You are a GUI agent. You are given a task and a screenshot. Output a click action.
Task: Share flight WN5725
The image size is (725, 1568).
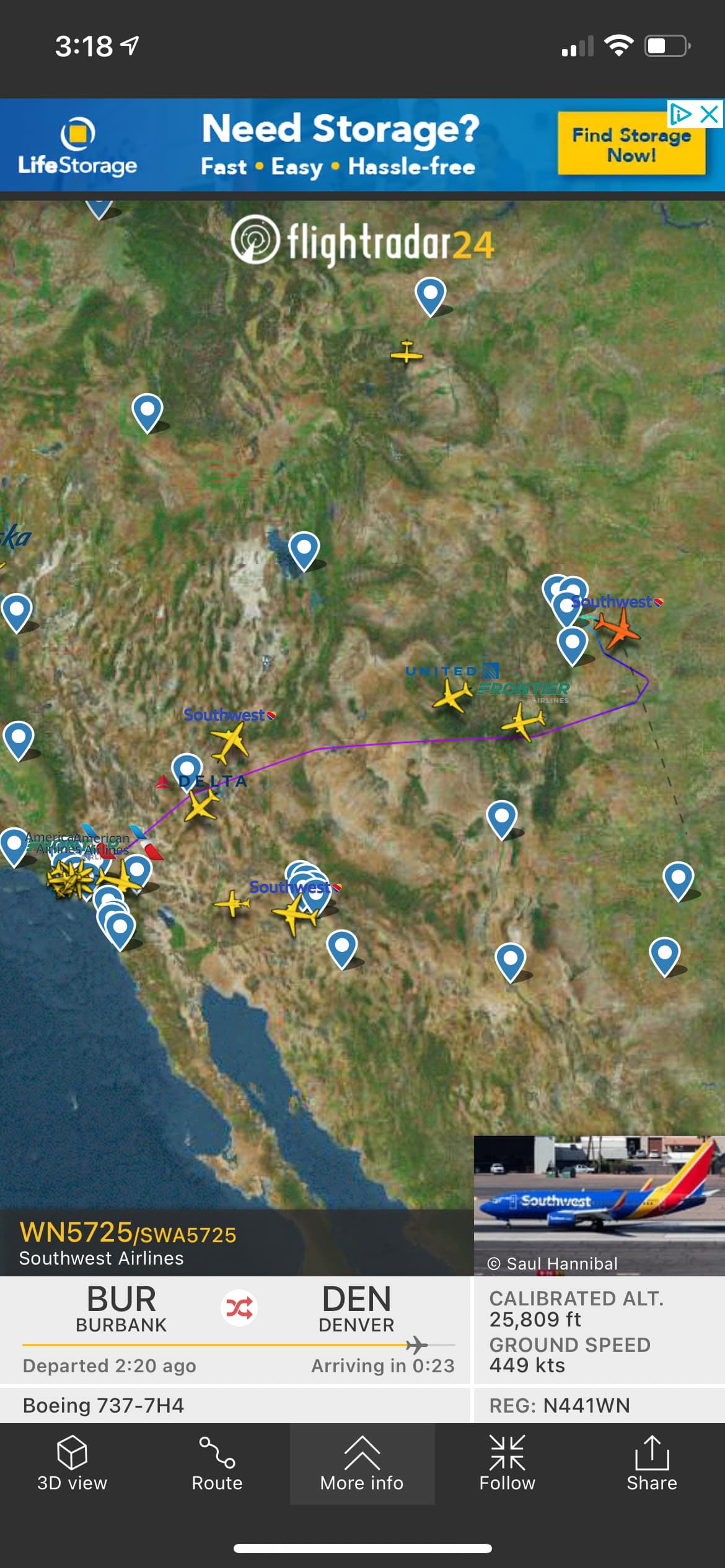click(x=651, y=1464)
